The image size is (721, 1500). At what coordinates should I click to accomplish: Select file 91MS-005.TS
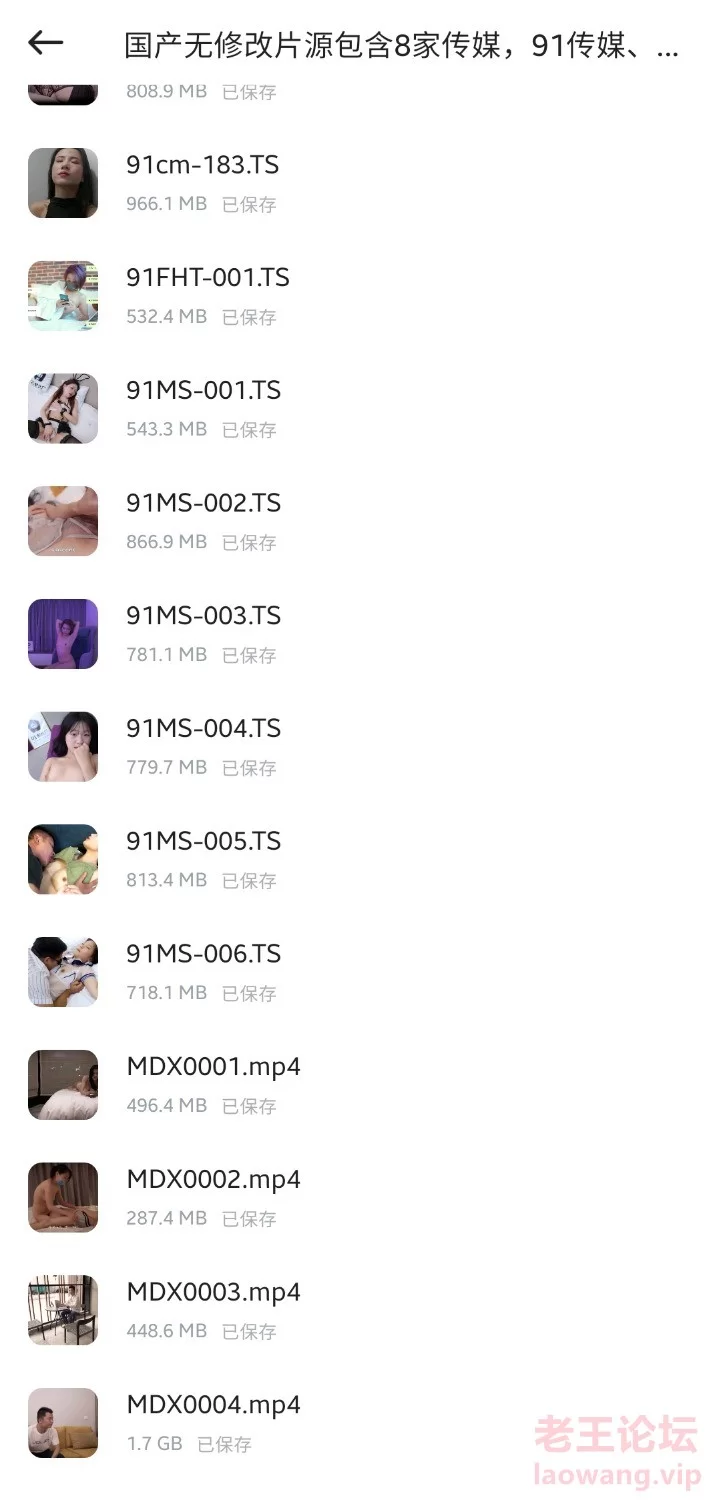click(204, 842)
